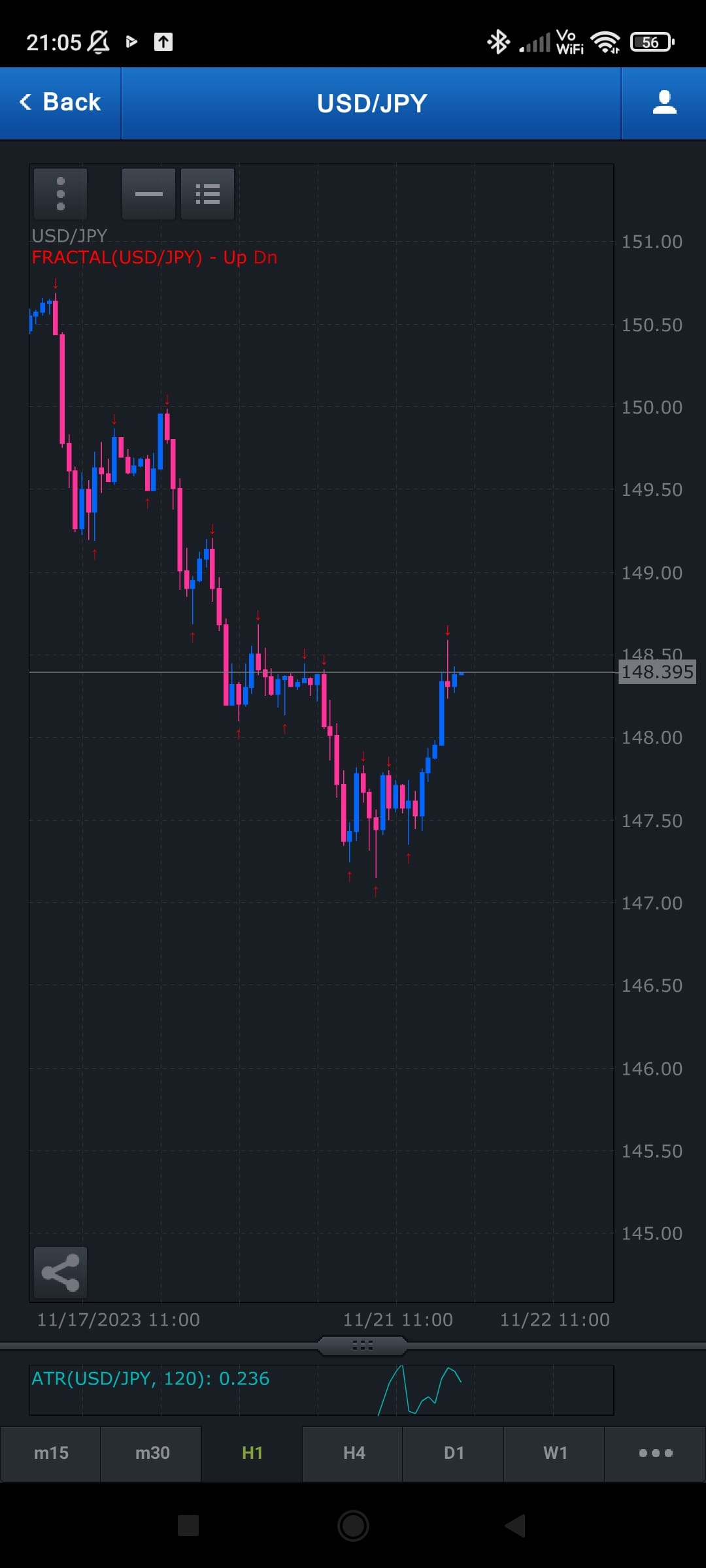Image resolution: width=706 pixels, height=1568 pixels.
Task: Switch to the D1 daily timeframe
Action: point(454,1453)
